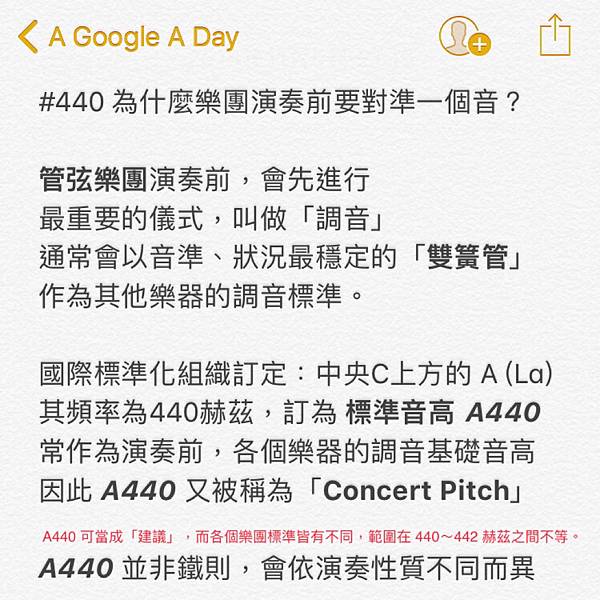Go back to A Google A Day folder

128,38
